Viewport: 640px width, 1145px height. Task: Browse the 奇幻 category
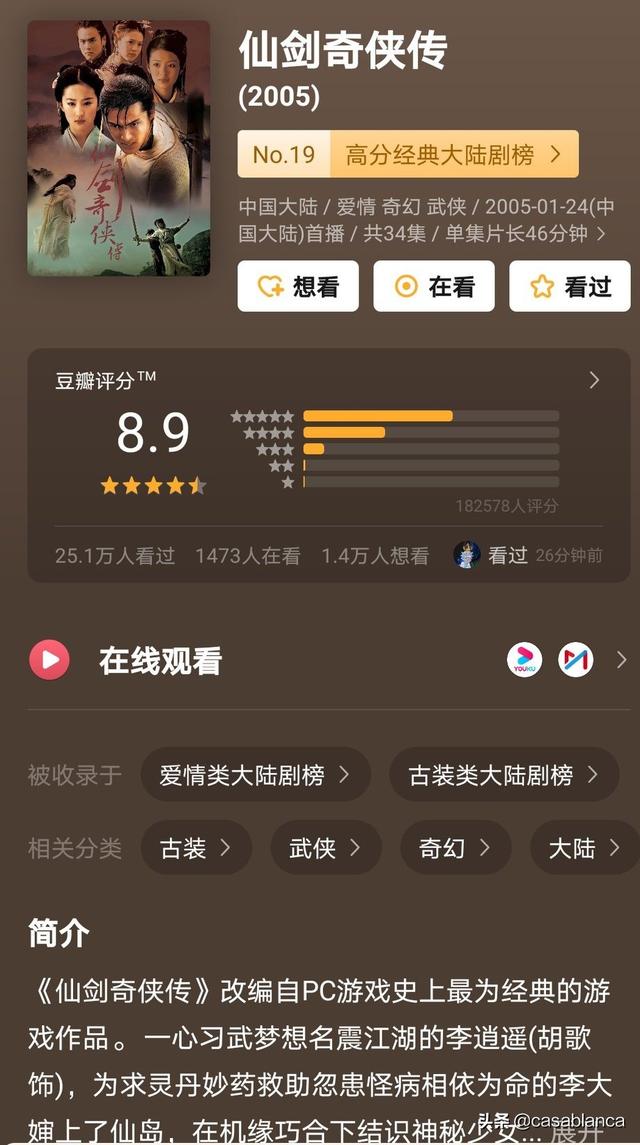click(455, 848)
